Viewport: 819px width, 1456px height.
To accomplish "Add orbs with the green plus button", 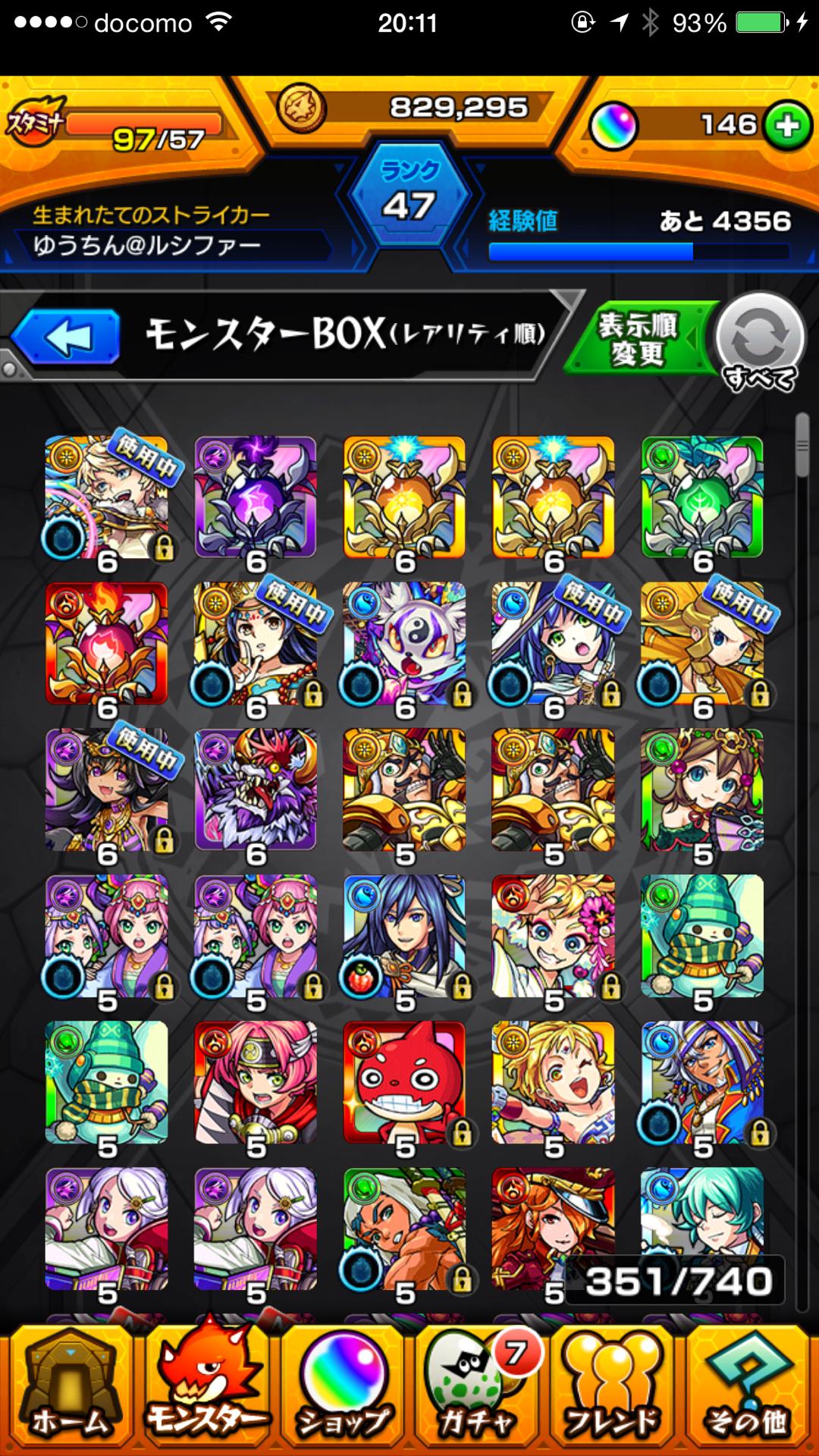I will click(787, 126).
